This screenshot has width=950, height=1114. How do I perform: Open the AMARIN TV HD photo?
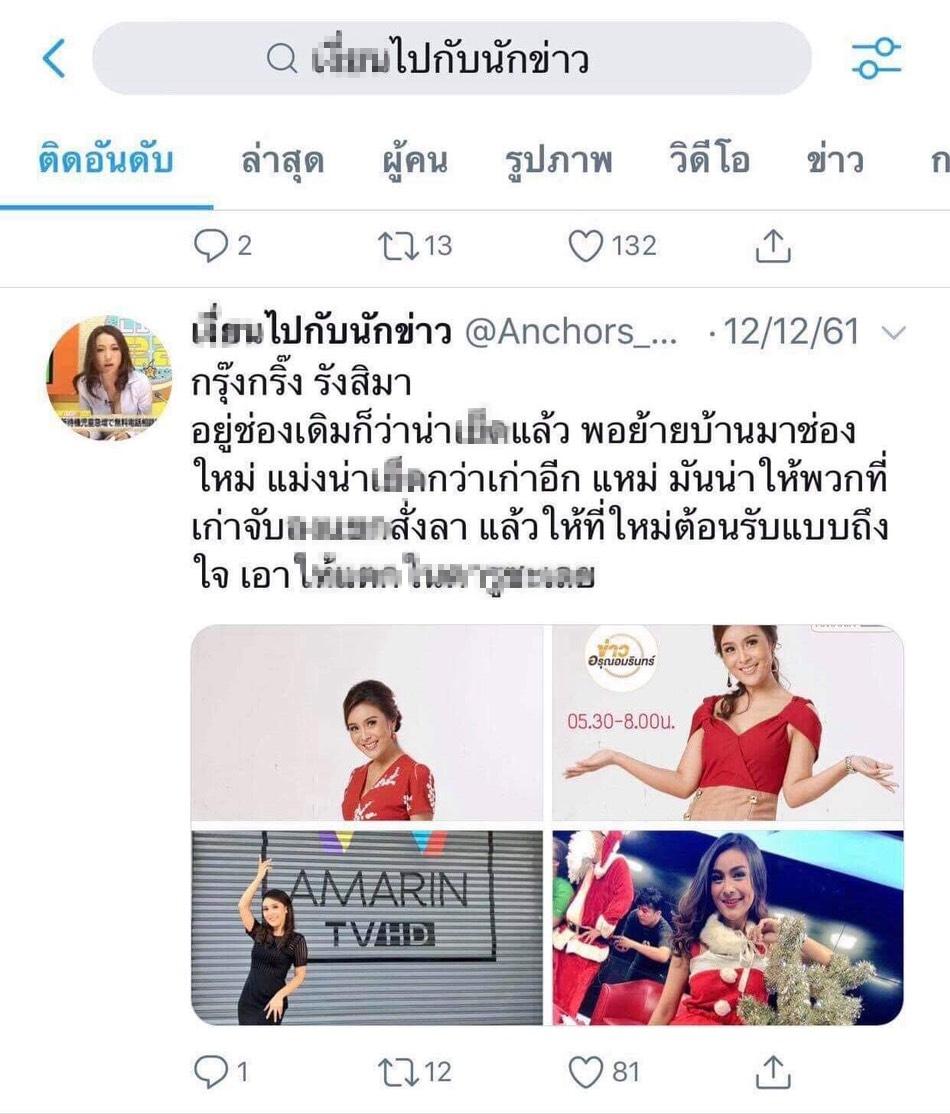point(367,927)
